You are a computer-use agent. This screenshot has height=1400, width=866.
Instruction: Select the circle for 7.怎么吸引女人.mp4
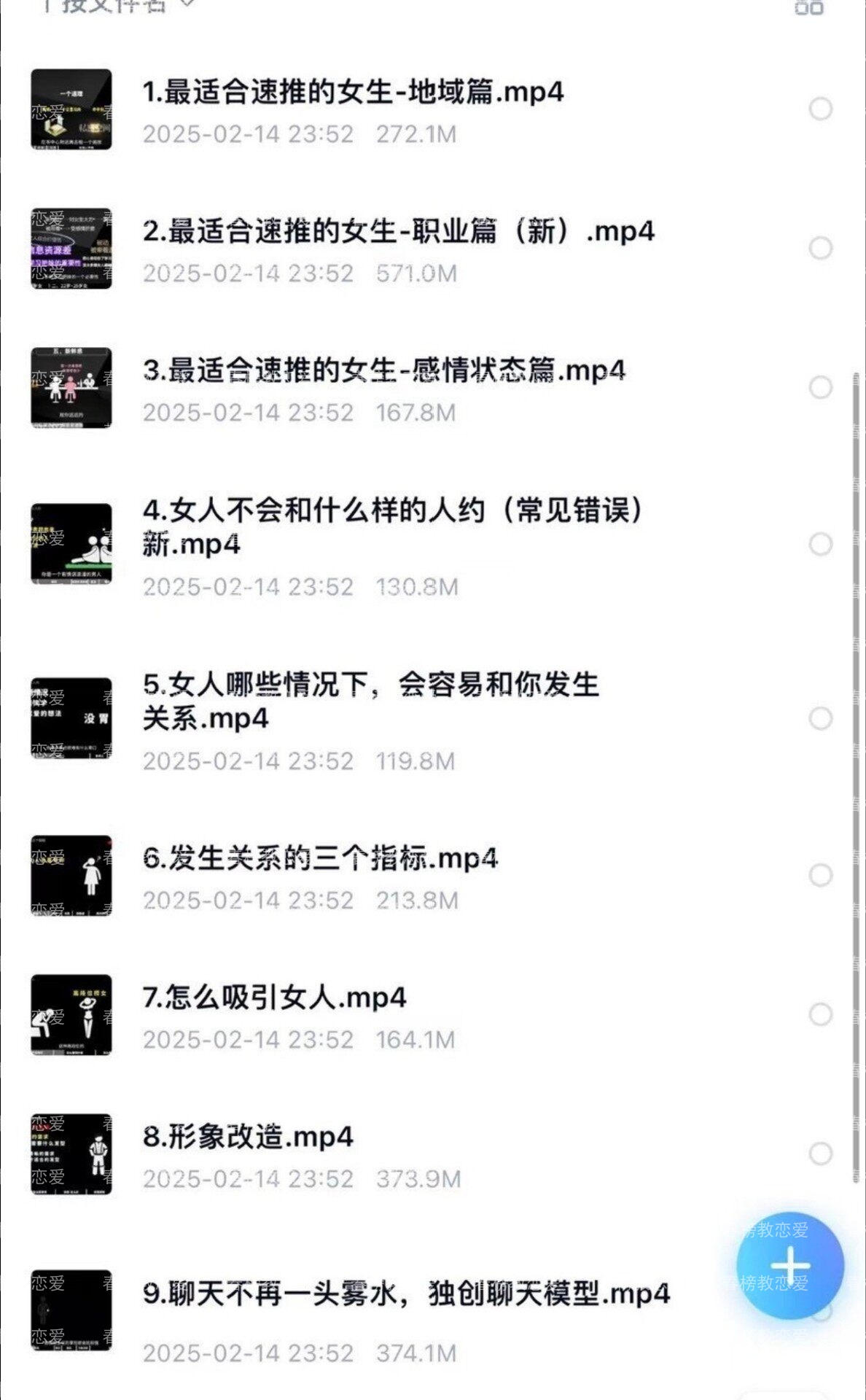pyautogui.click(x=820, y=1014)
